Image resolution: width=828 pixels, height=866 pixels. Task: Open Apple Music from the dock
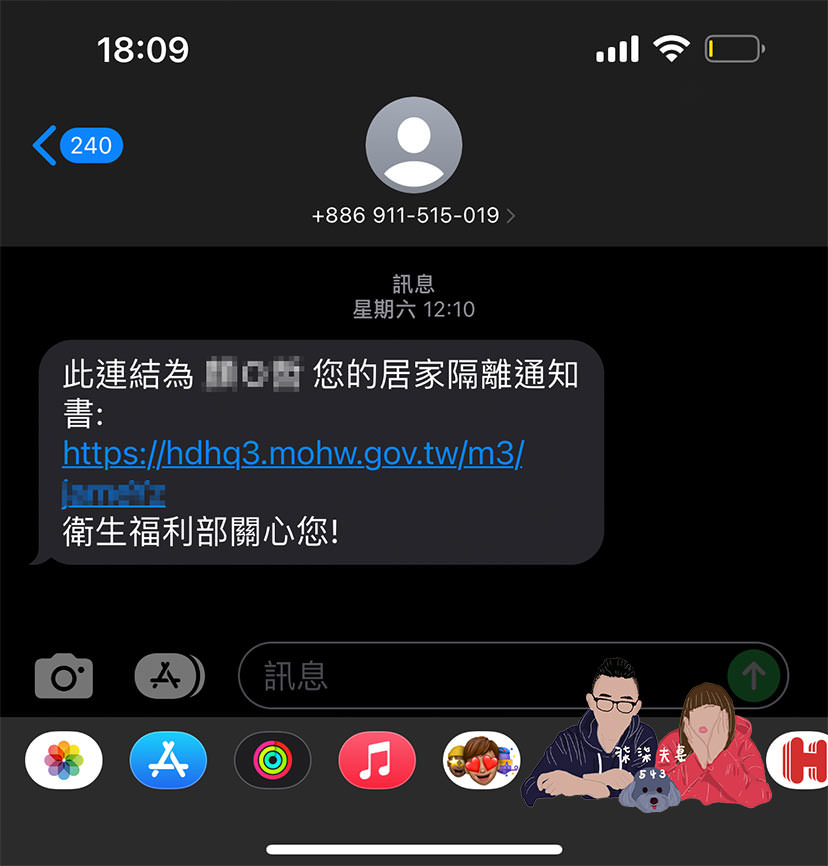377,761
